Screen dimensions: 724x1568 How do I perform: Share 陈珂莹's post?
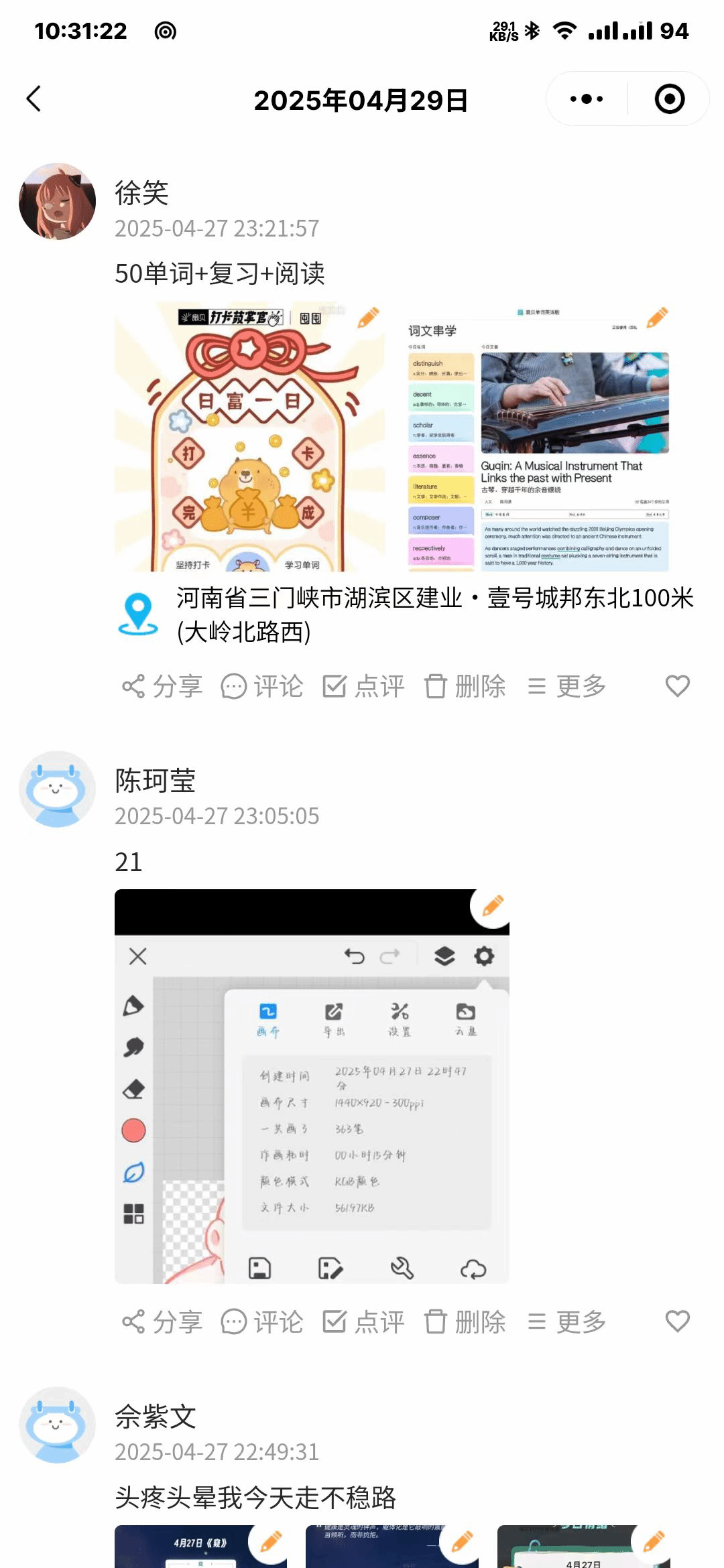coord(162,1322)
